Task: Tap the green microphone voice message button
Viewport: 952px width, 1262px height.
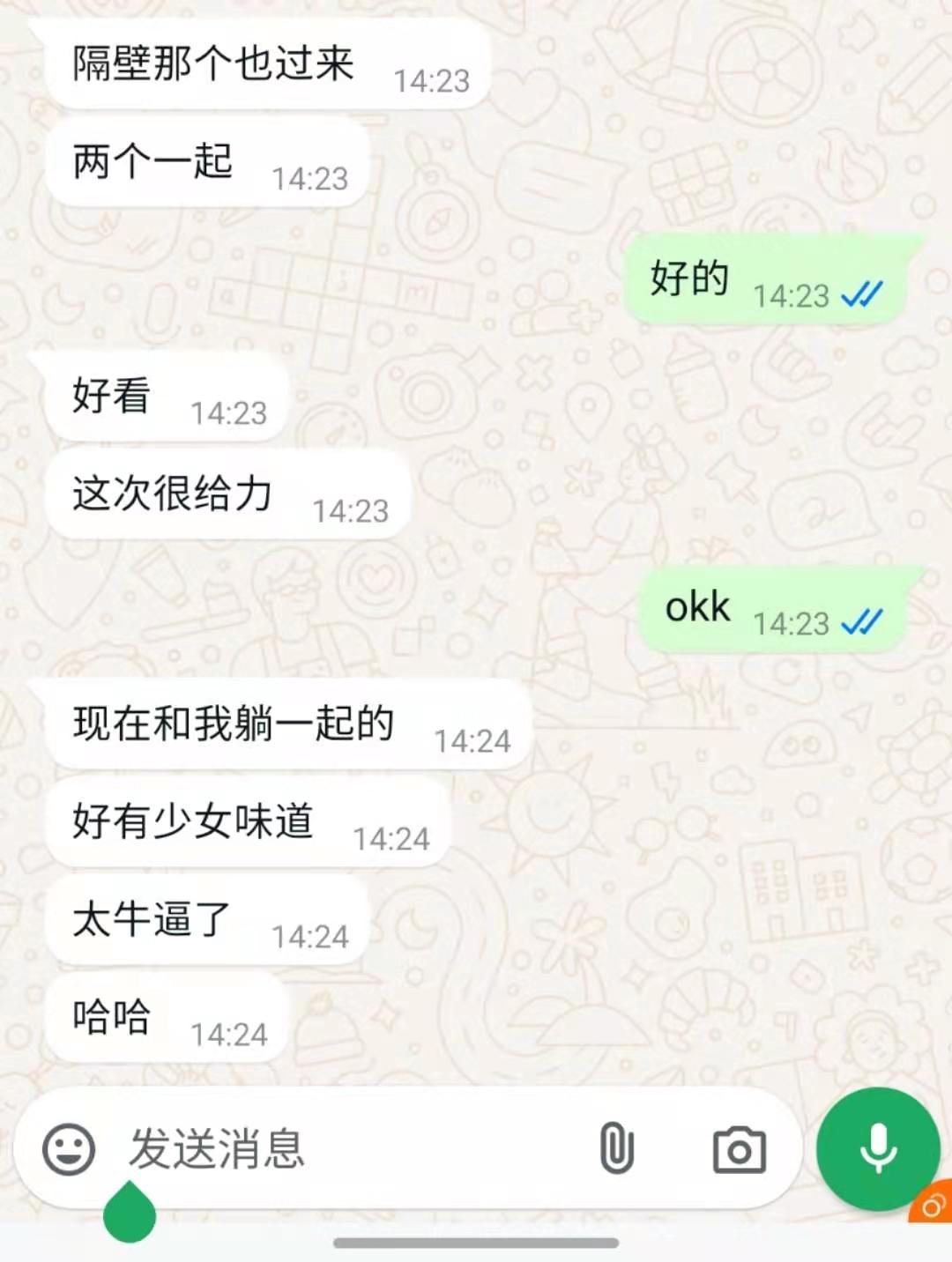Action: [x=878, y=1148]
